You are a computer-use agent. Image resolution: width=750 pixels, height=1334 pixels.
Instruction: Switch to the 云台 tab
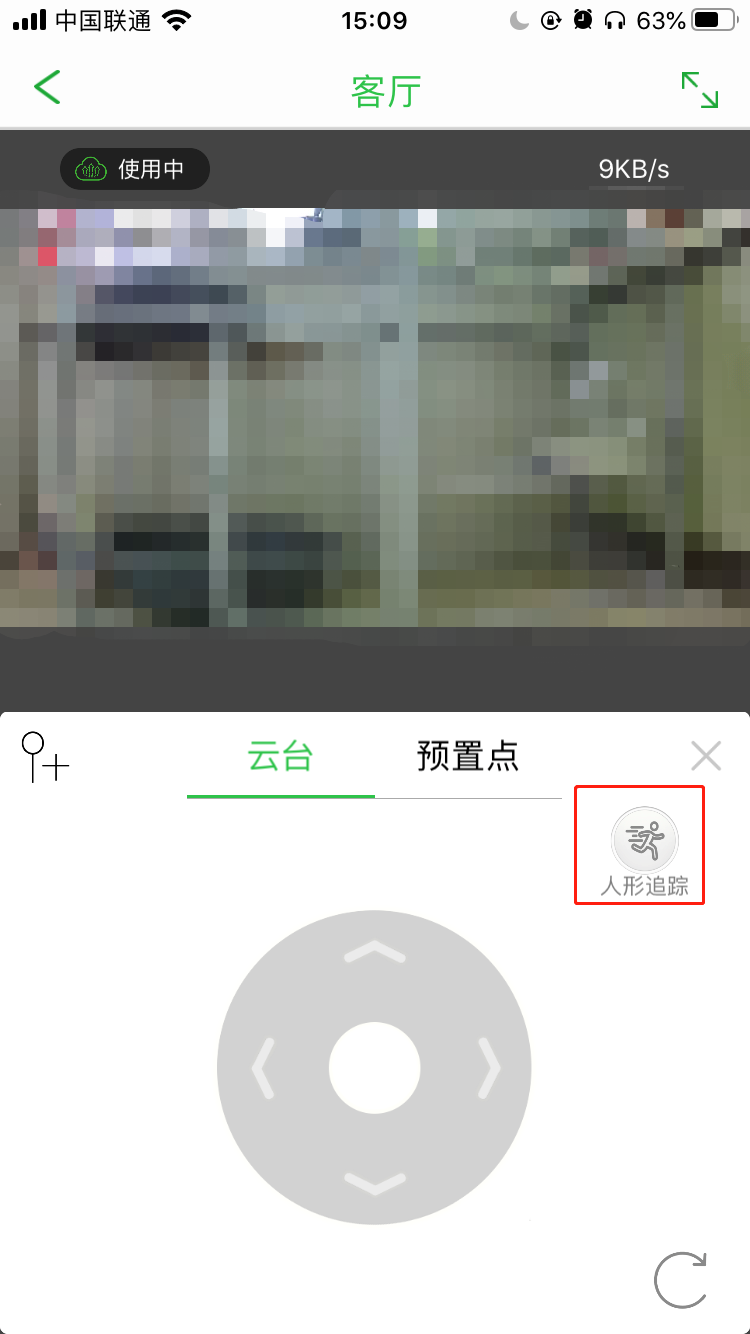click(280, 757)
